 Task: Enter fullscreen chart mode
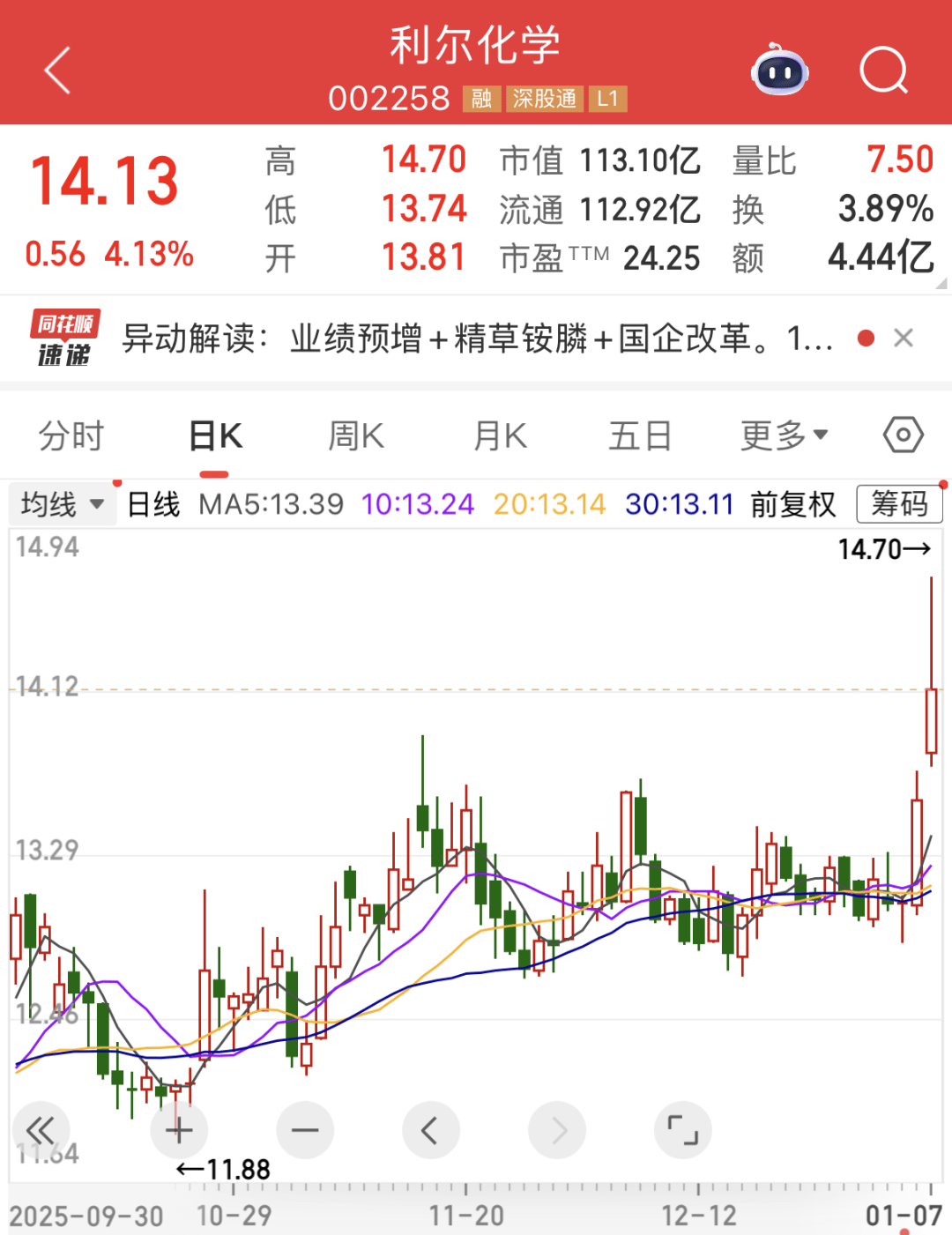point(683,1129)
